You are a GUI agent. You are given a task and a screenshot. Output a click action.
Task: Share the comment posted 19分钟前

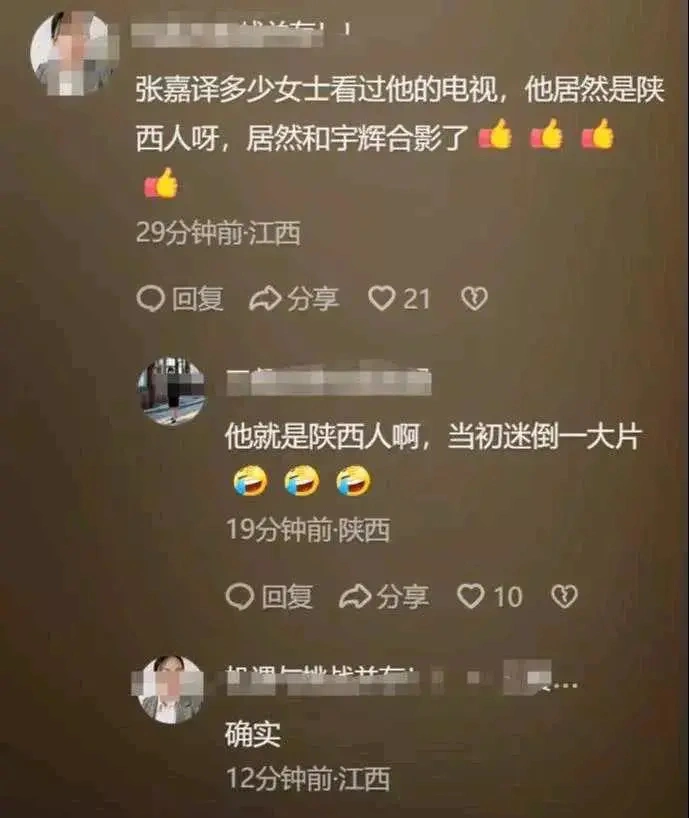point(384,597)
